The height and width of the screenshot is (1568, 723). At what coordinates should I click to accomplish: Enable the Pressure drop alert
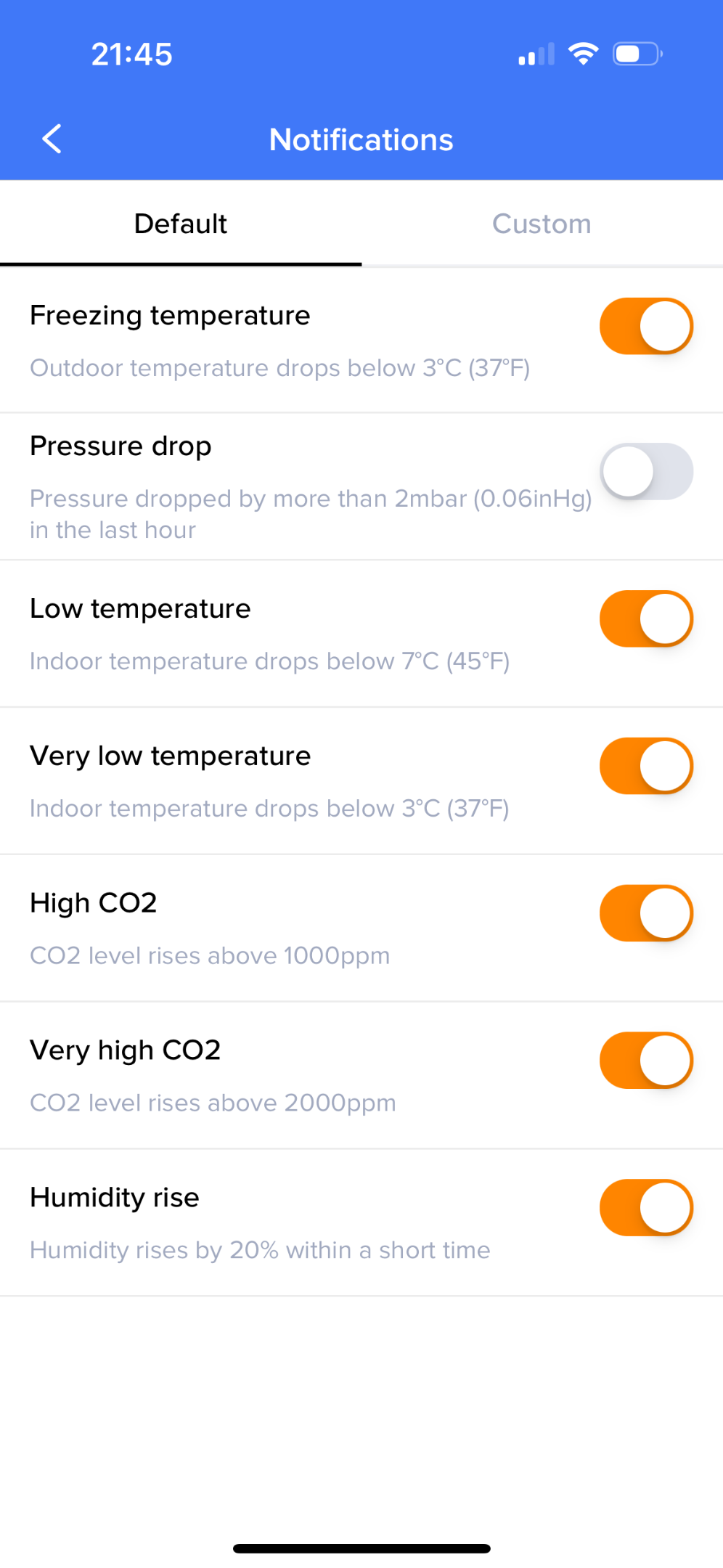point(646,471)
